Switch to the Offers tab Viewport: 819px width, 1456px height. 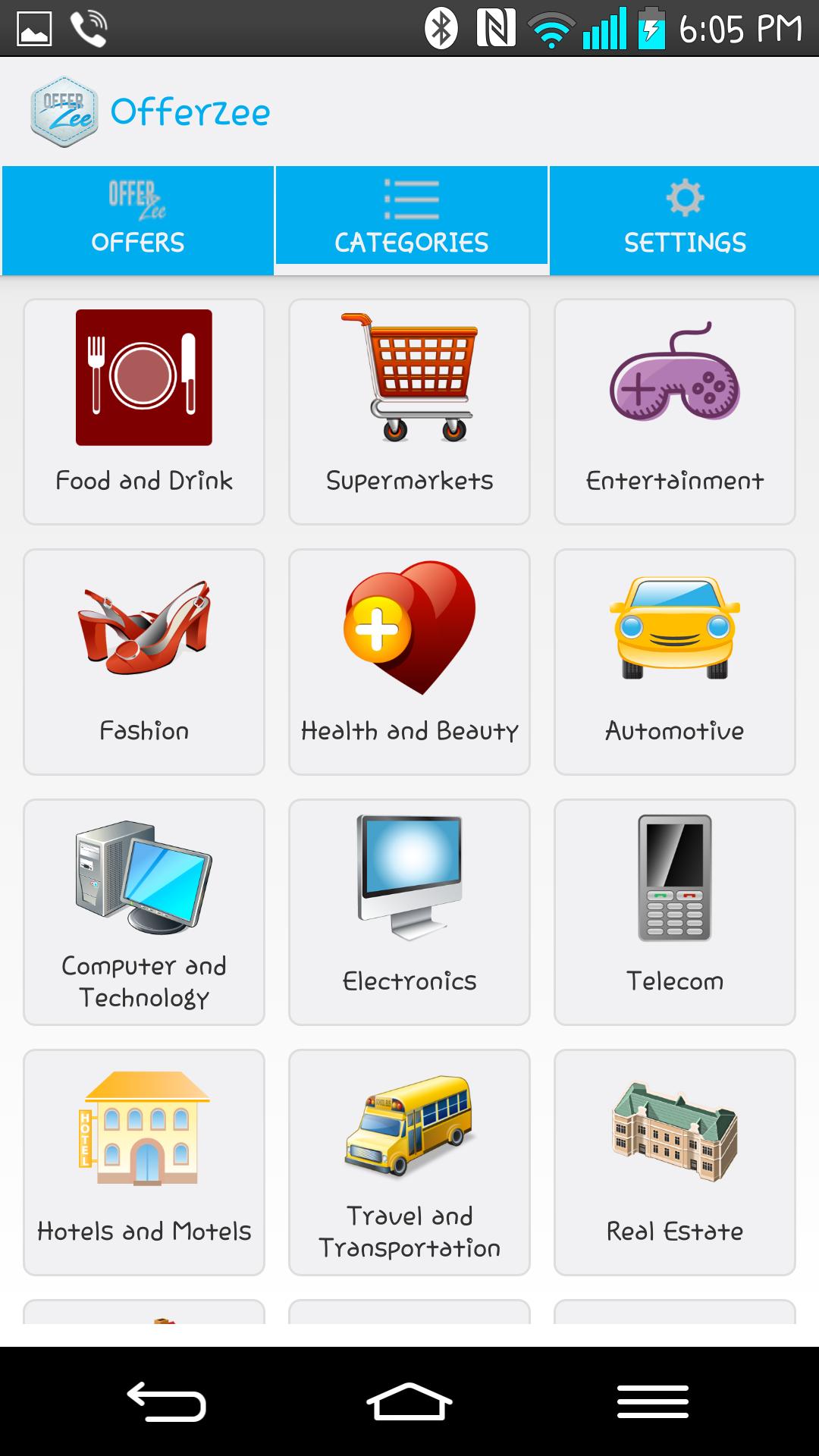click(138, 220)
